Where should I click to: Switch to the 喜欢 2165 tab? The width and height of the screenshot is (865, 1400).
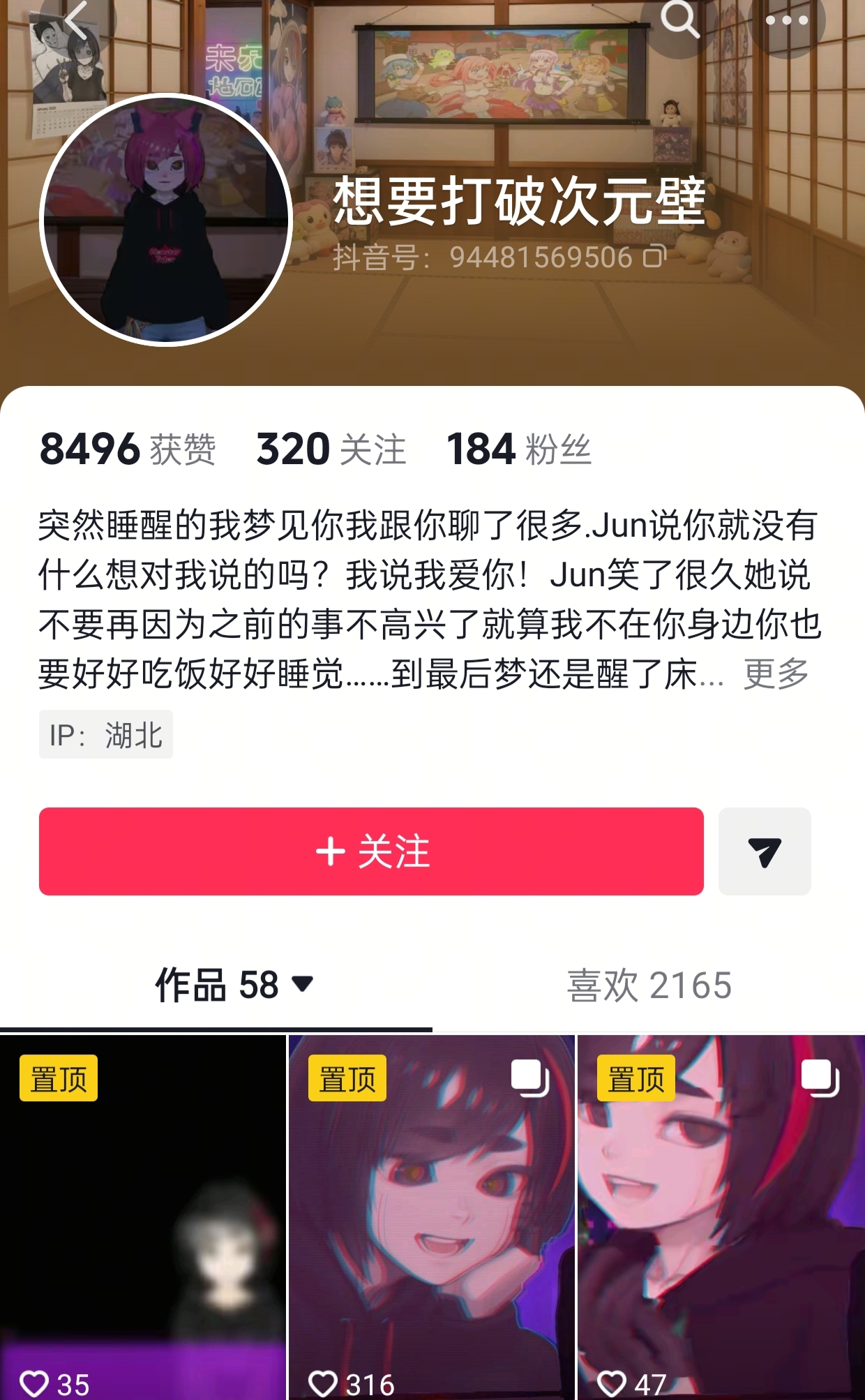[649, 985]
